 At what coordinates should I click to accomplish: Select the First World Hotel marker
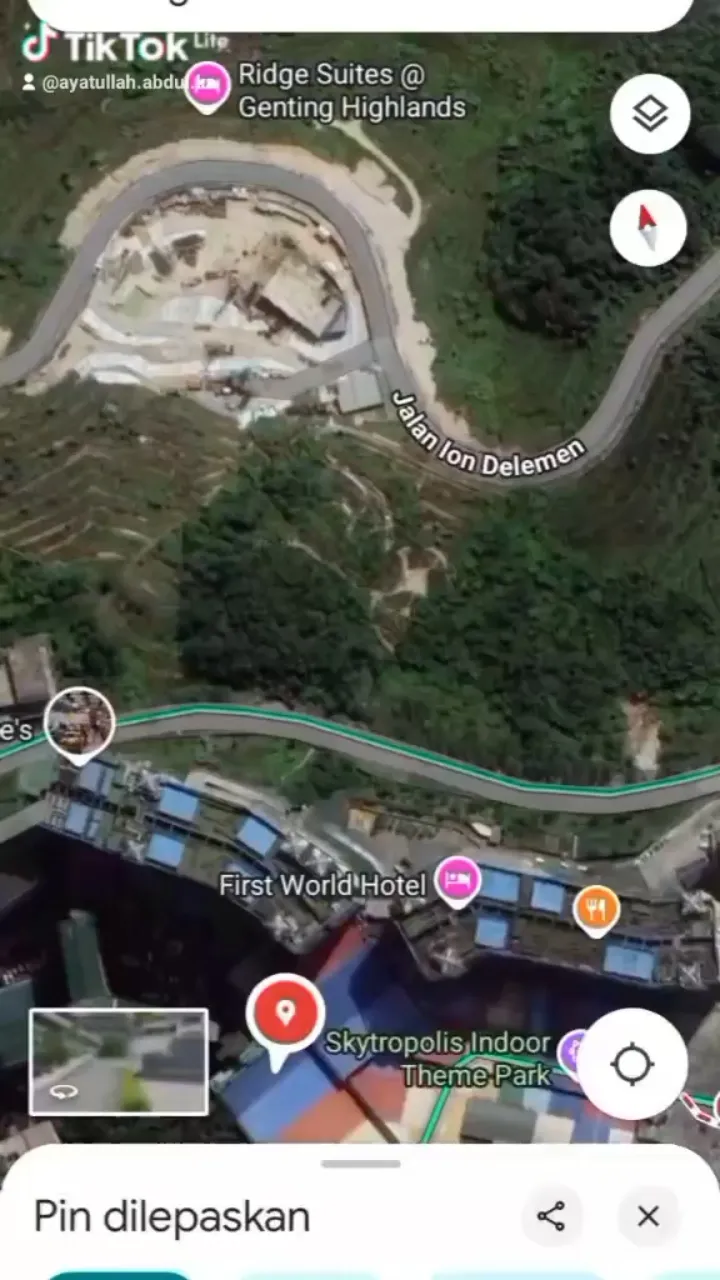tap(458, 882)
